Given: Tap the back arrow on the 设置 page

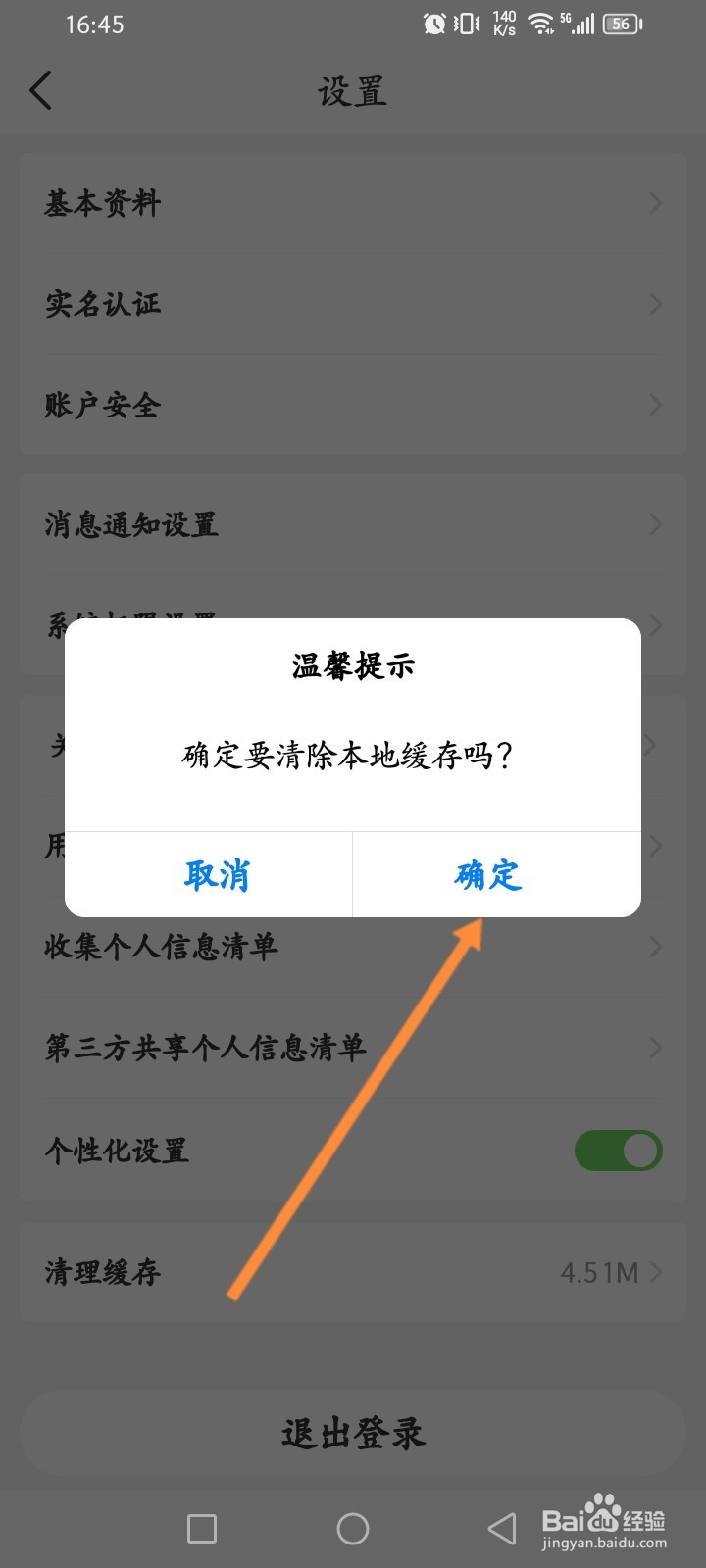Looking at the screenshot, I should click(41, 90).
